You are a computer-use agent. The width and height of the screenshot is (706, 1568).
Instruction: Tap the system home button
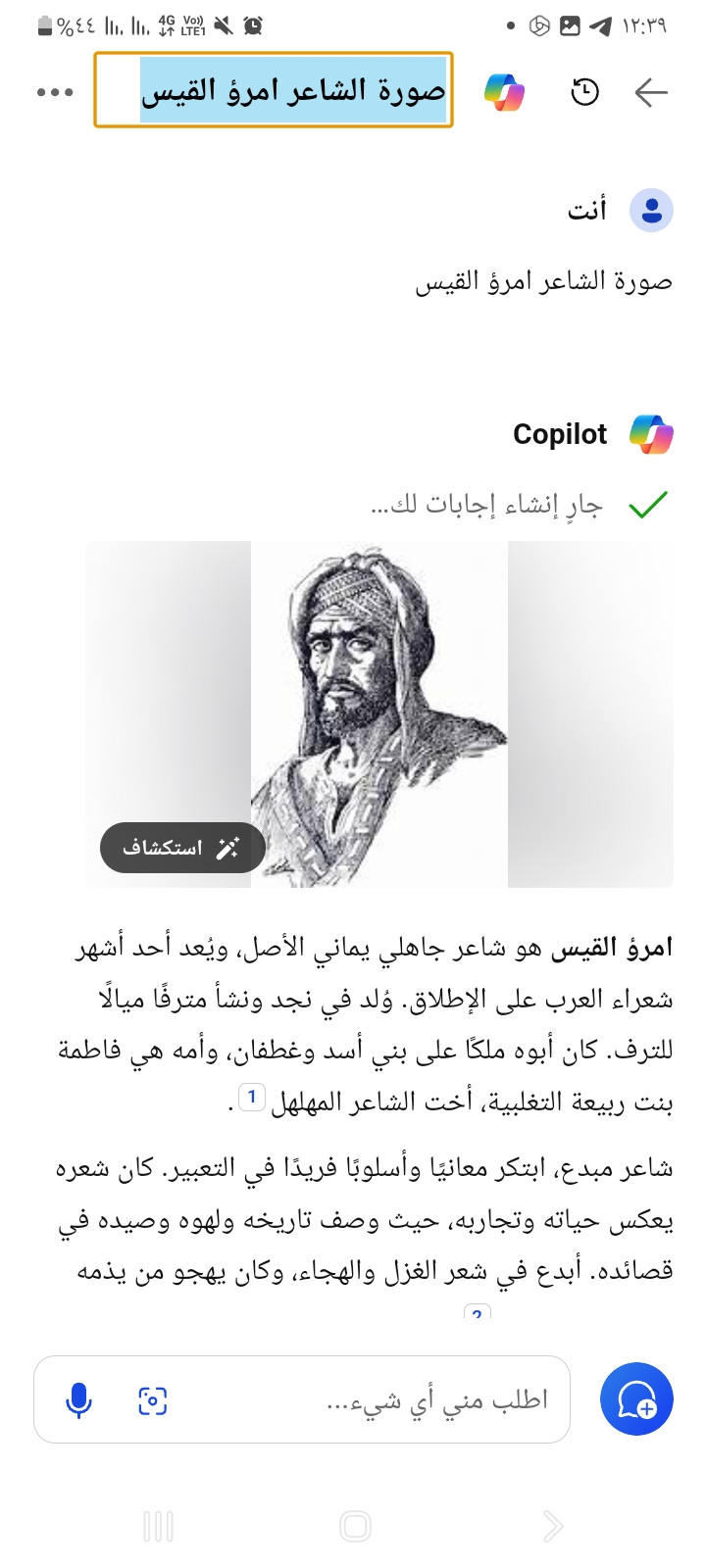(355, 1526)
